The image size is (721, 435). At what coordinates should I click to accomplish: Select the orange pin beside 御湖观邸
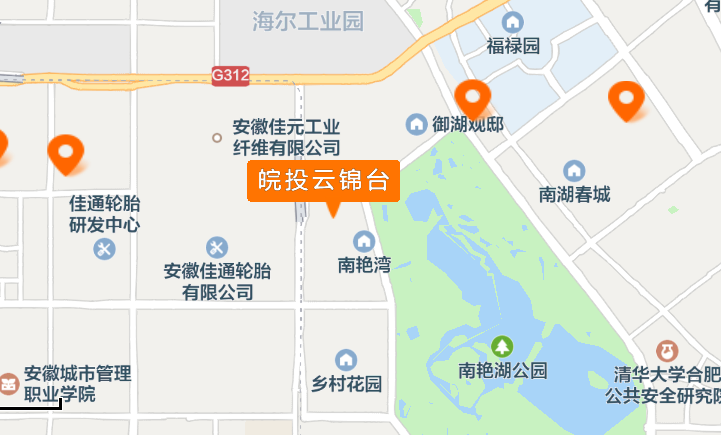click(472, 98)
